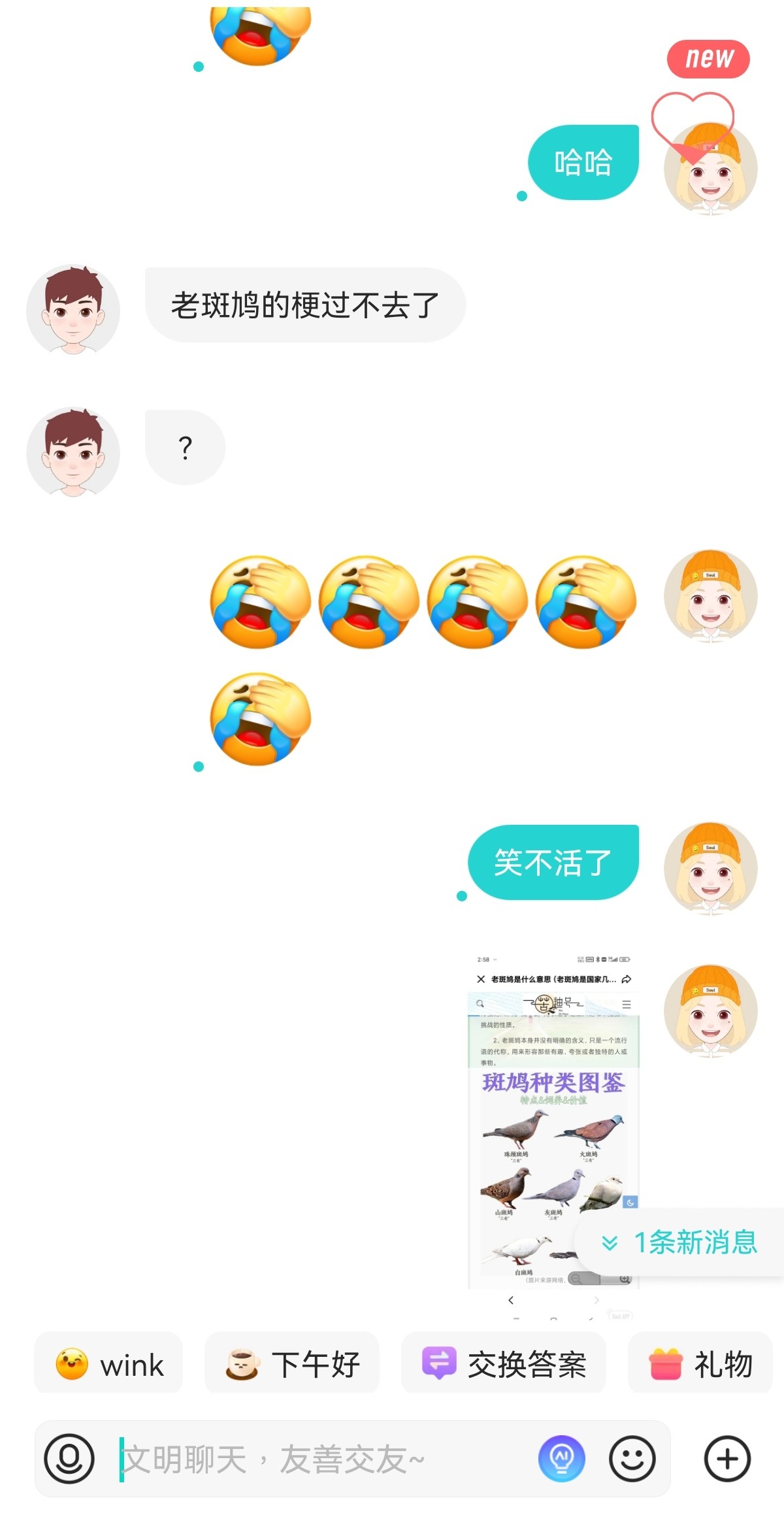Tap the blonde avatar next to 笑不活了

(710, 868)
